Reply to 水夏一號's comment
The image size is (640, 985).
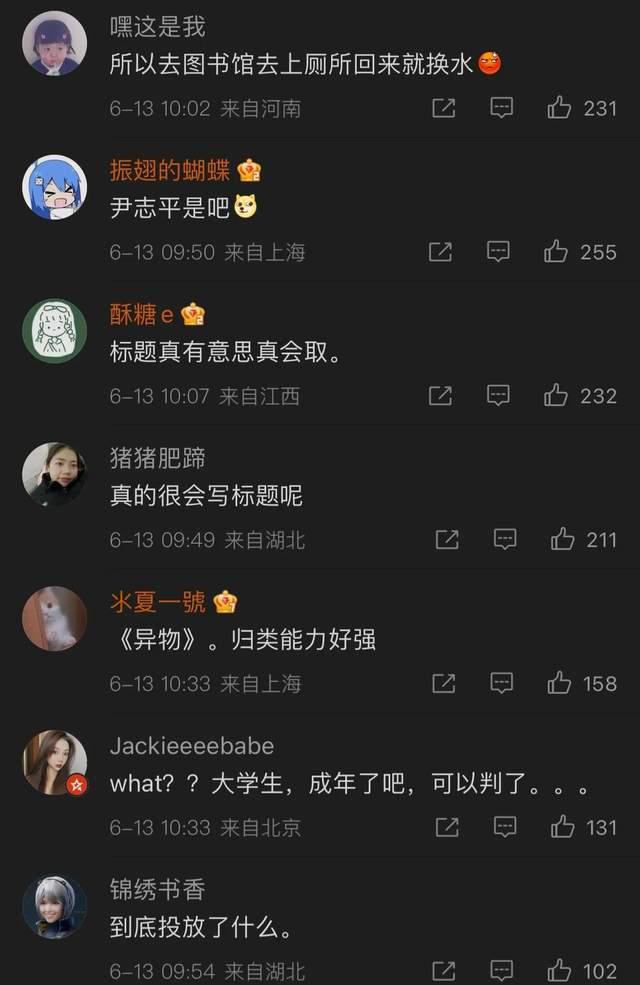click(x=501, y=684)
